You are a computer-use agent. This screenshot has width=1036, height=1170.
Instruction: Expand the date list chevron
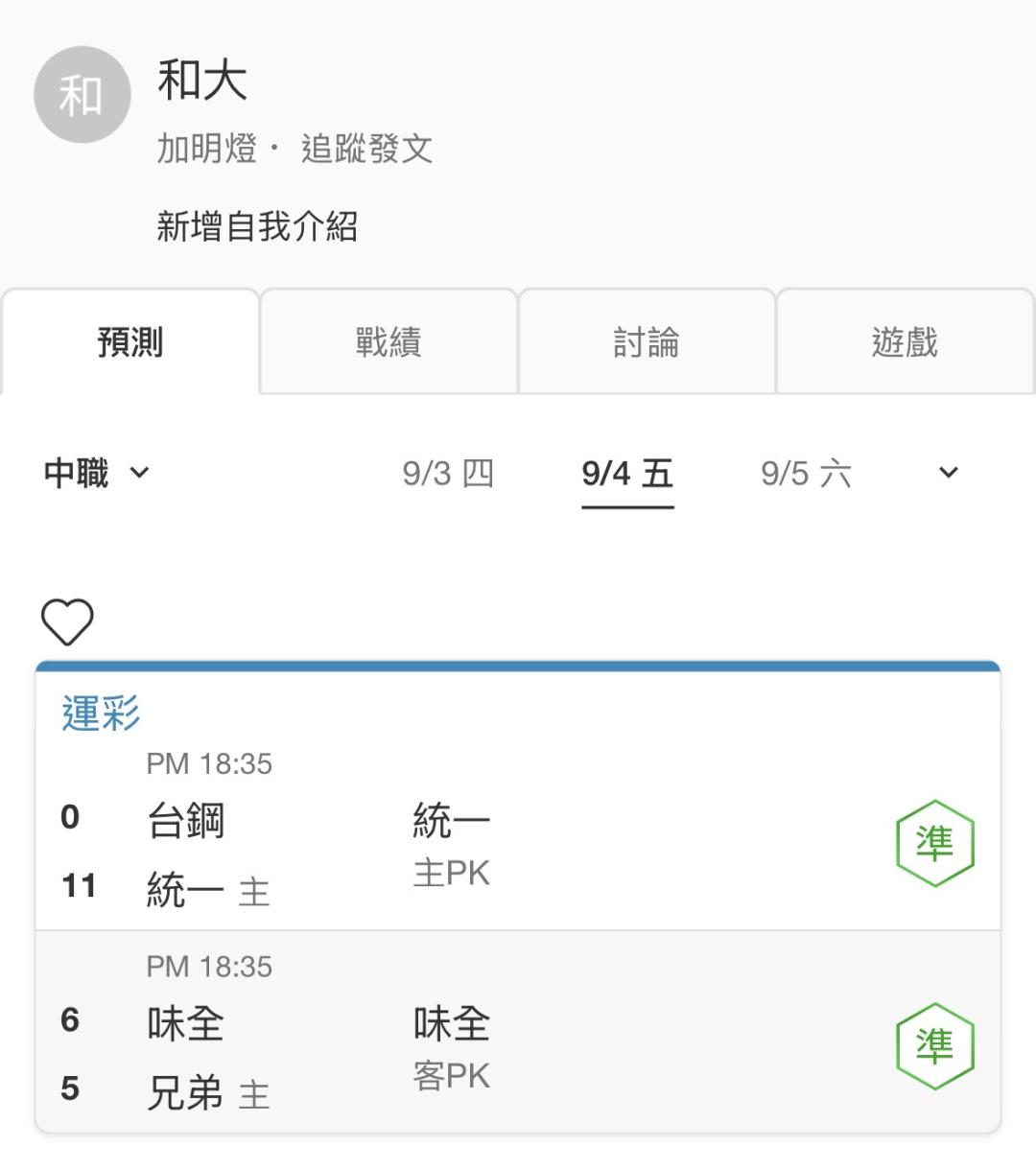tap(949, 473)
